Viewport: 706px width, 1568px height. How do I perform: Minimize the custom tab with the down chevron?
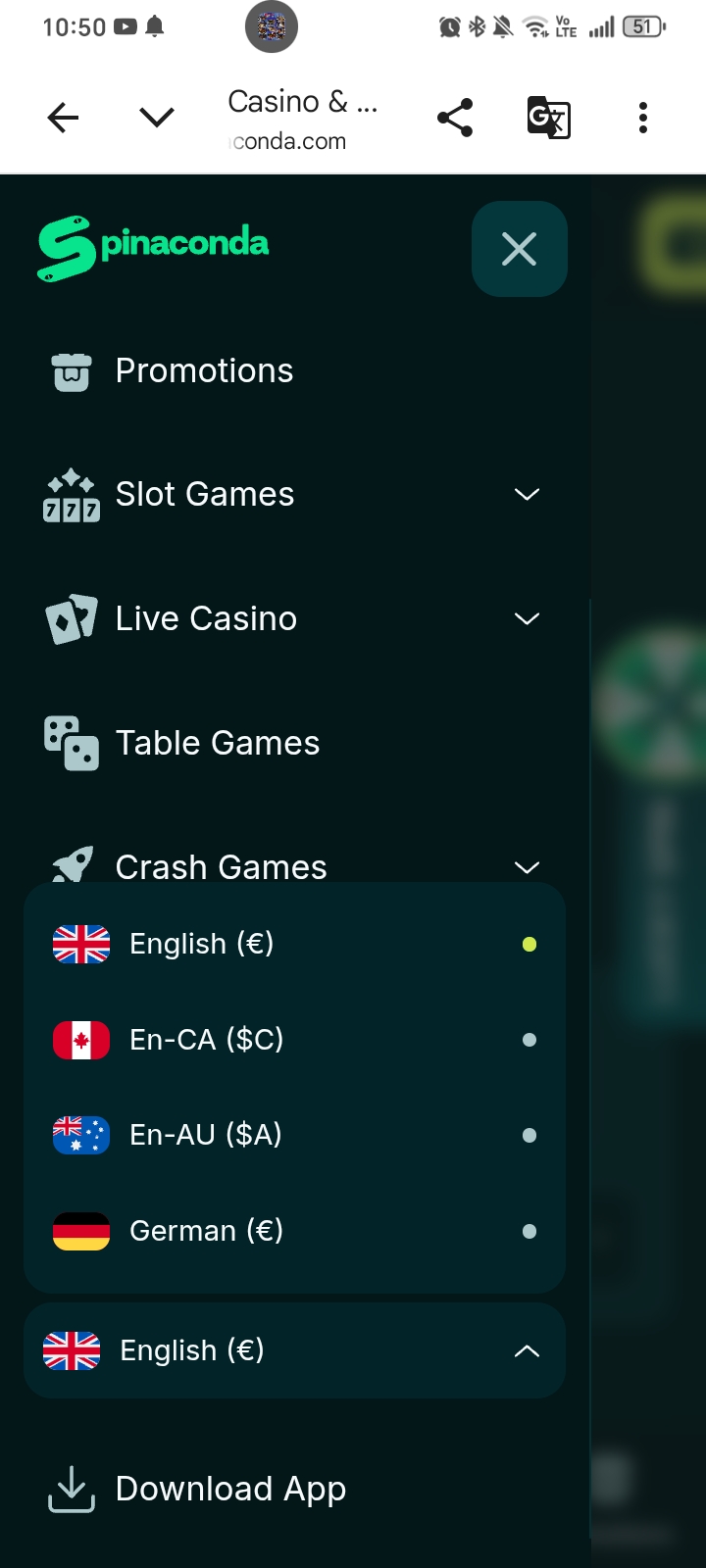pyautogui.click(x=157, y=119)
